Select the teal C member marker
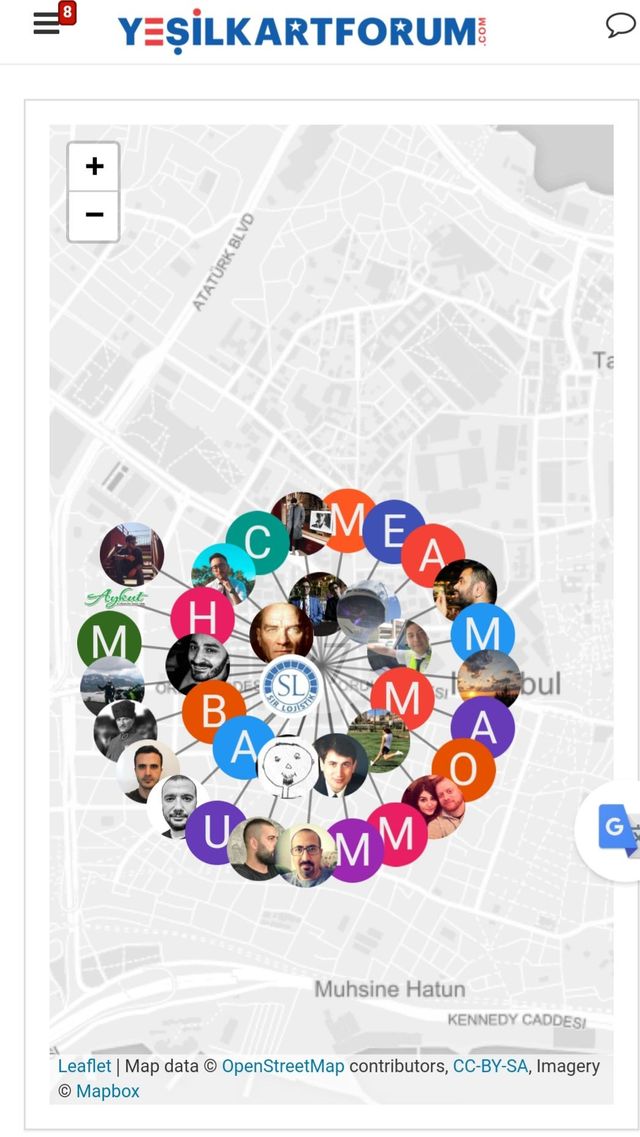Screen dimensions: 640x1137 click(x=257, y=542)
